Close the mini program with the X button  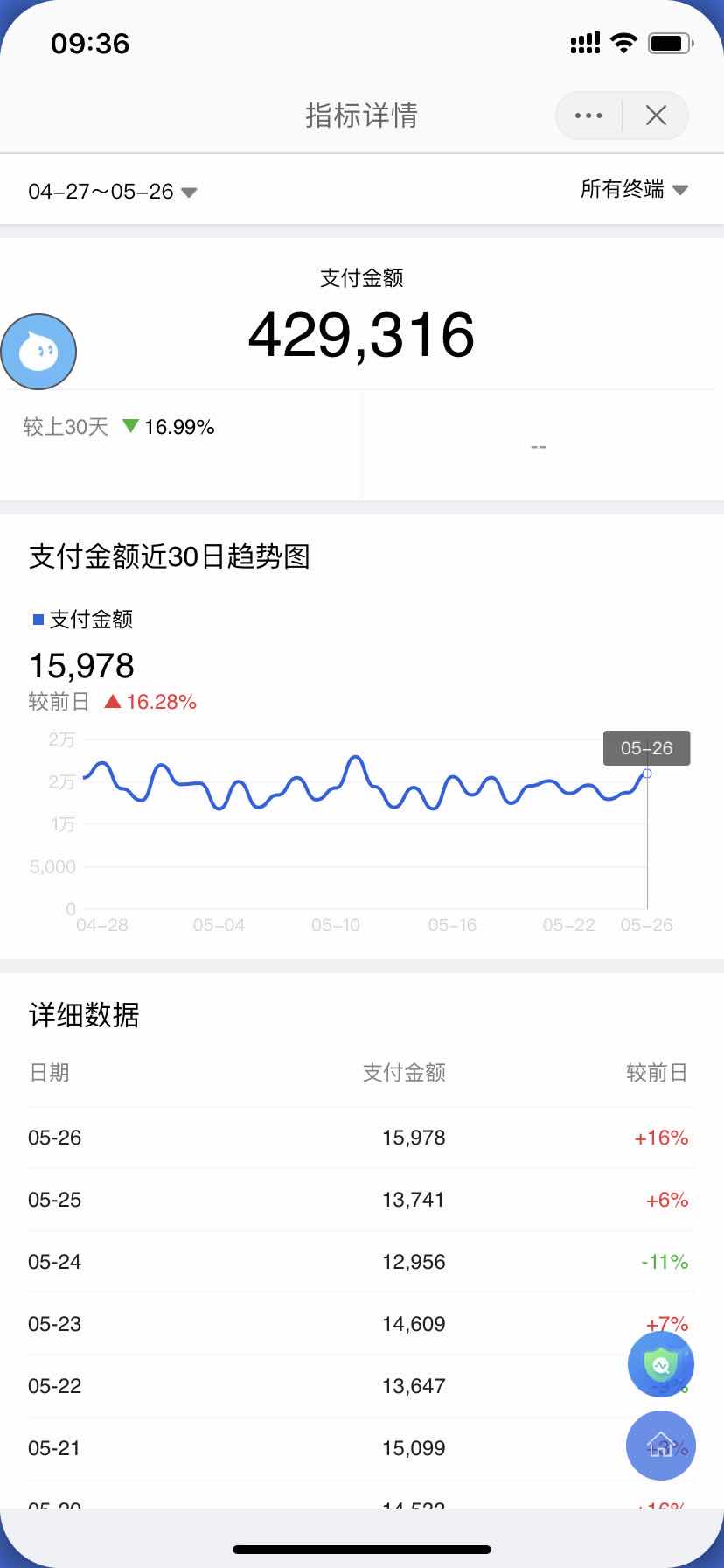pos(656,115)
